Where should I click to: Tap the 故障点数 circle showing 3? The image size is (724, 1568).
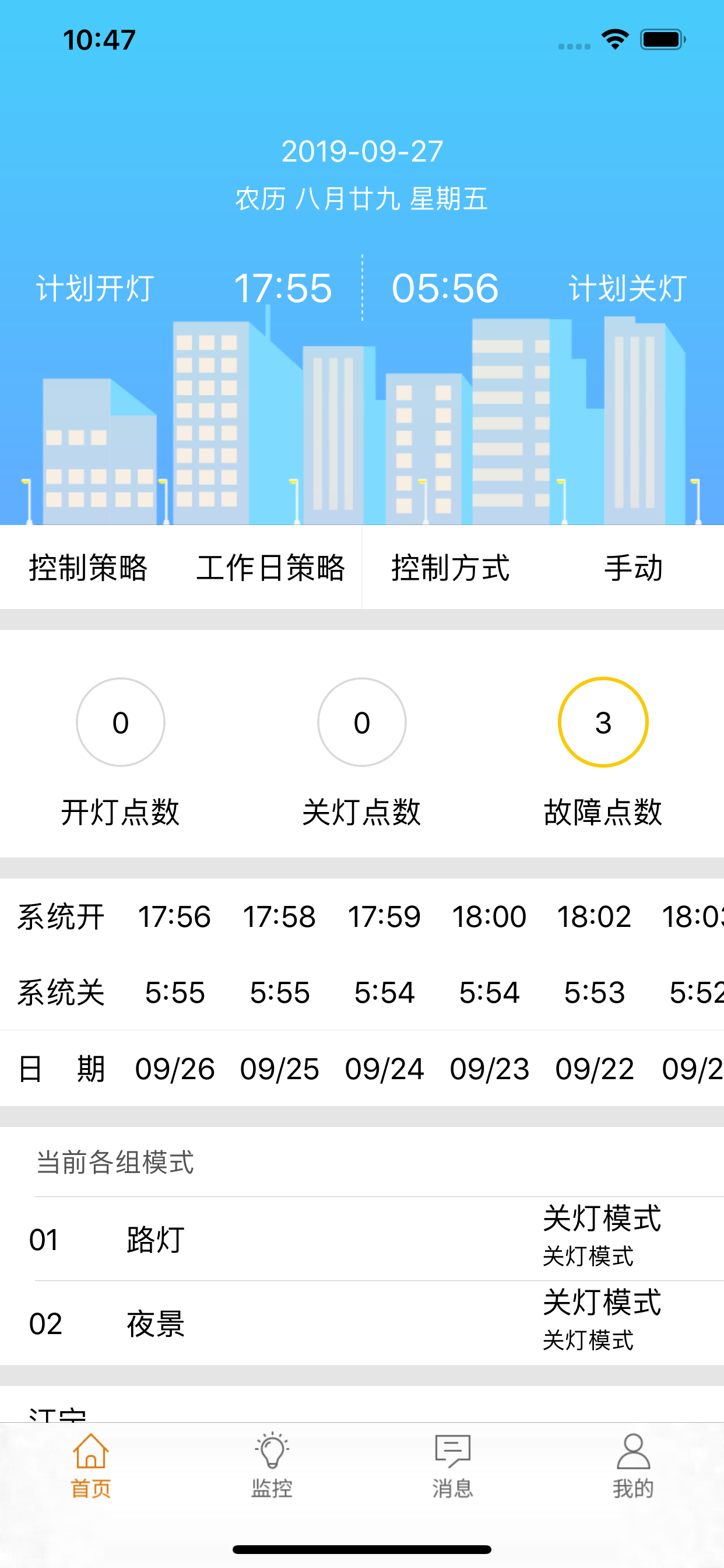click(603, 723)
